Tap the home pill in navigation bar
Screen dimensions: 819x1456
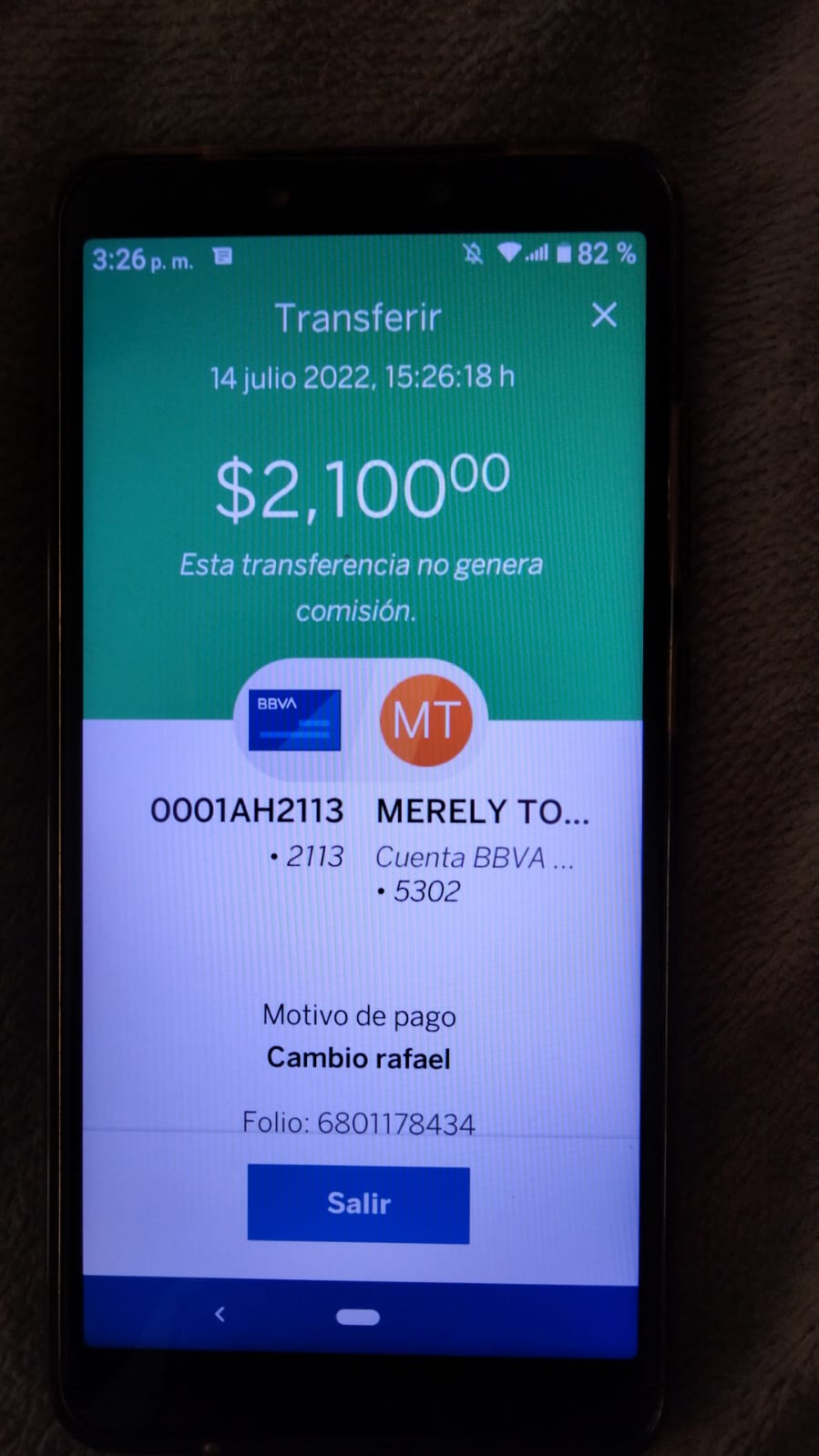click(x=358, y=1317)
